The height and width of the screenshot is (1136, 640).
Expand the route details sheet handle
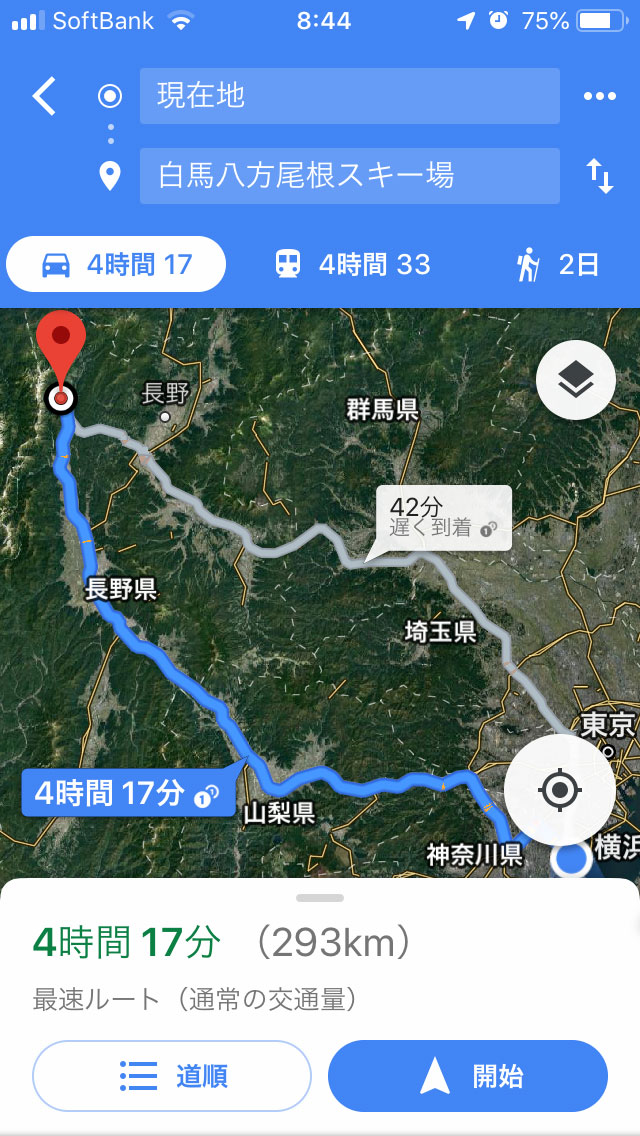point(320,898)
